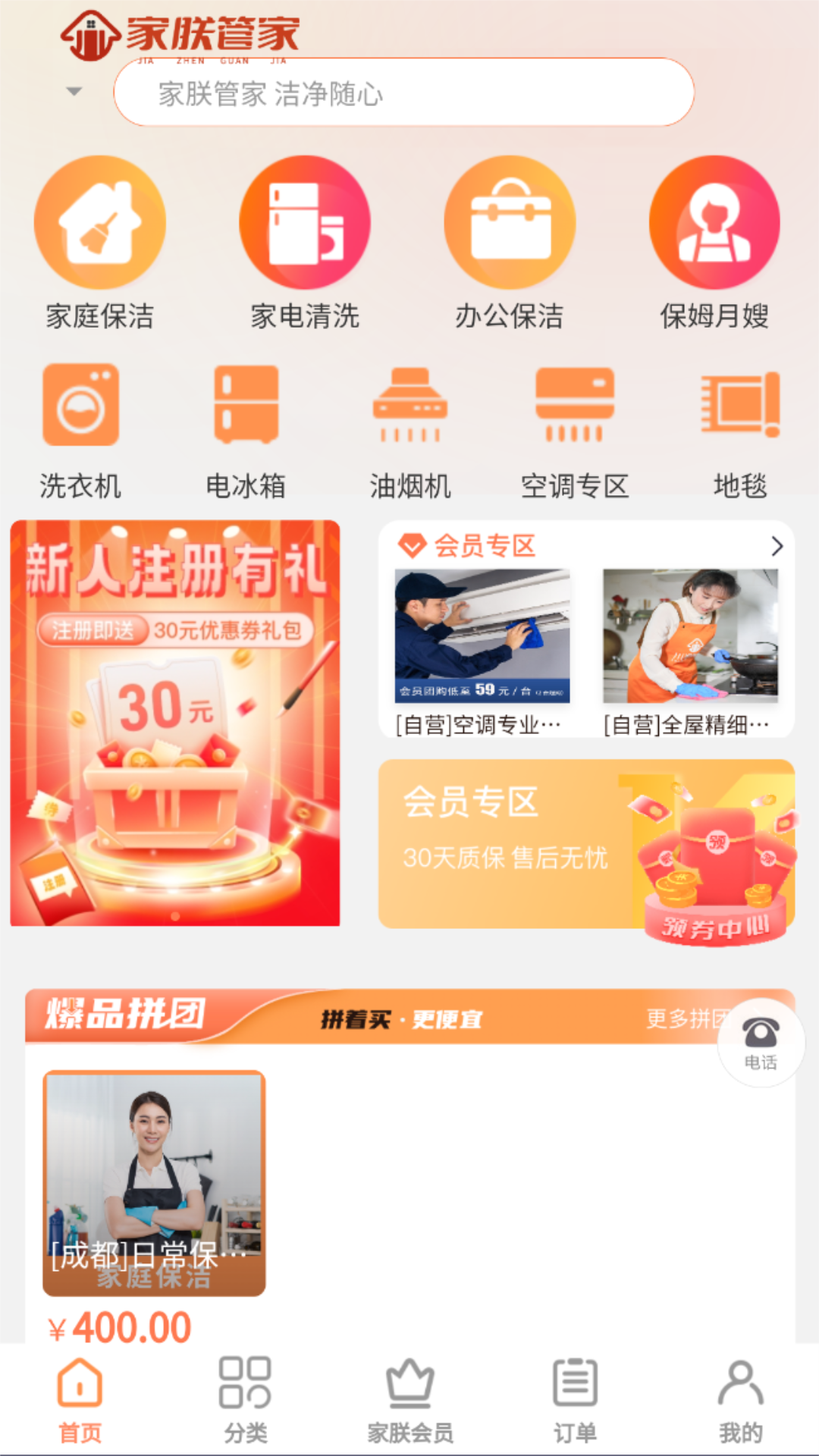819x1456 pixels.
Task: Expand 会员专区 with the arrow
Action: [777, 546]
